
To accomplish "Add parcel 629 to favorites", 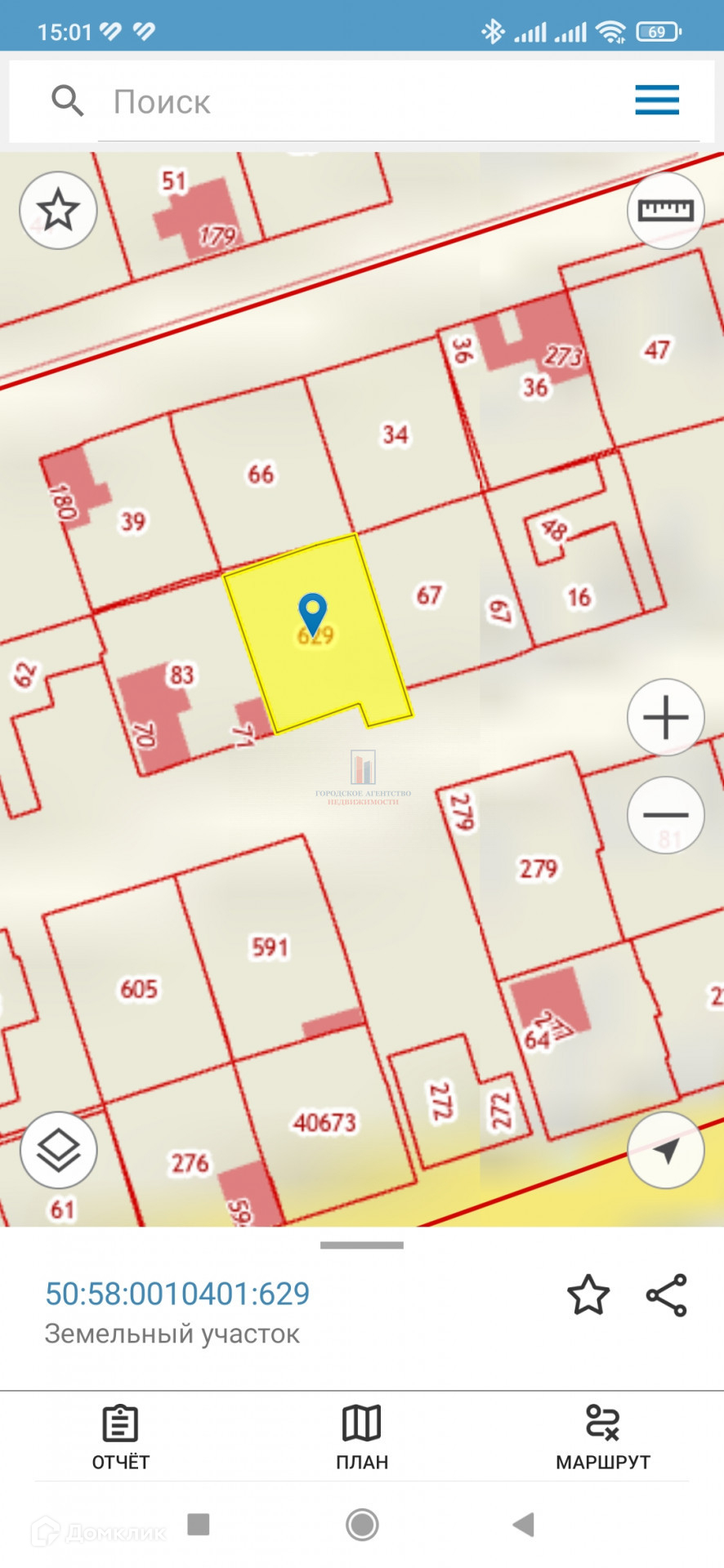I will pyautogui.click(x=588, y=1295).
